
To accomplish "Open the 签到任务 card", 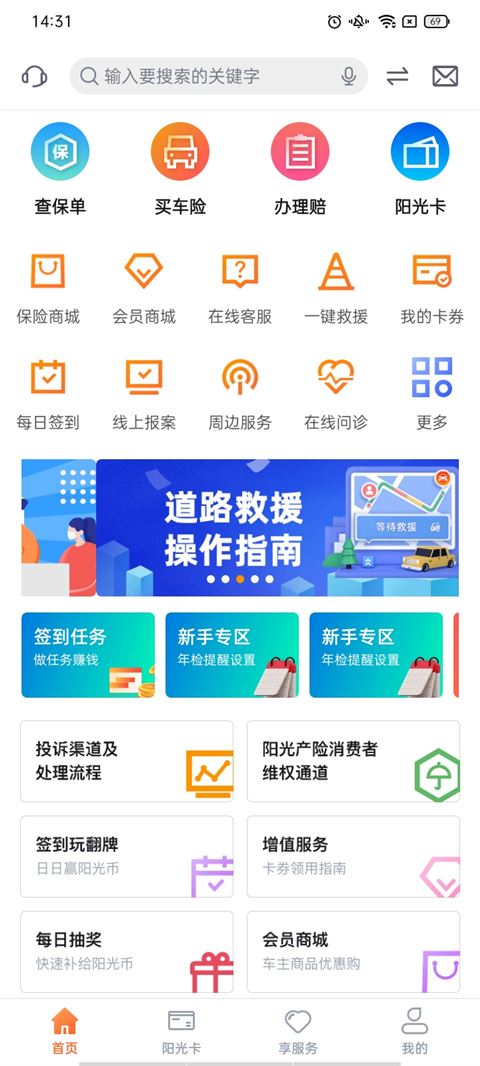I will 88,655.
